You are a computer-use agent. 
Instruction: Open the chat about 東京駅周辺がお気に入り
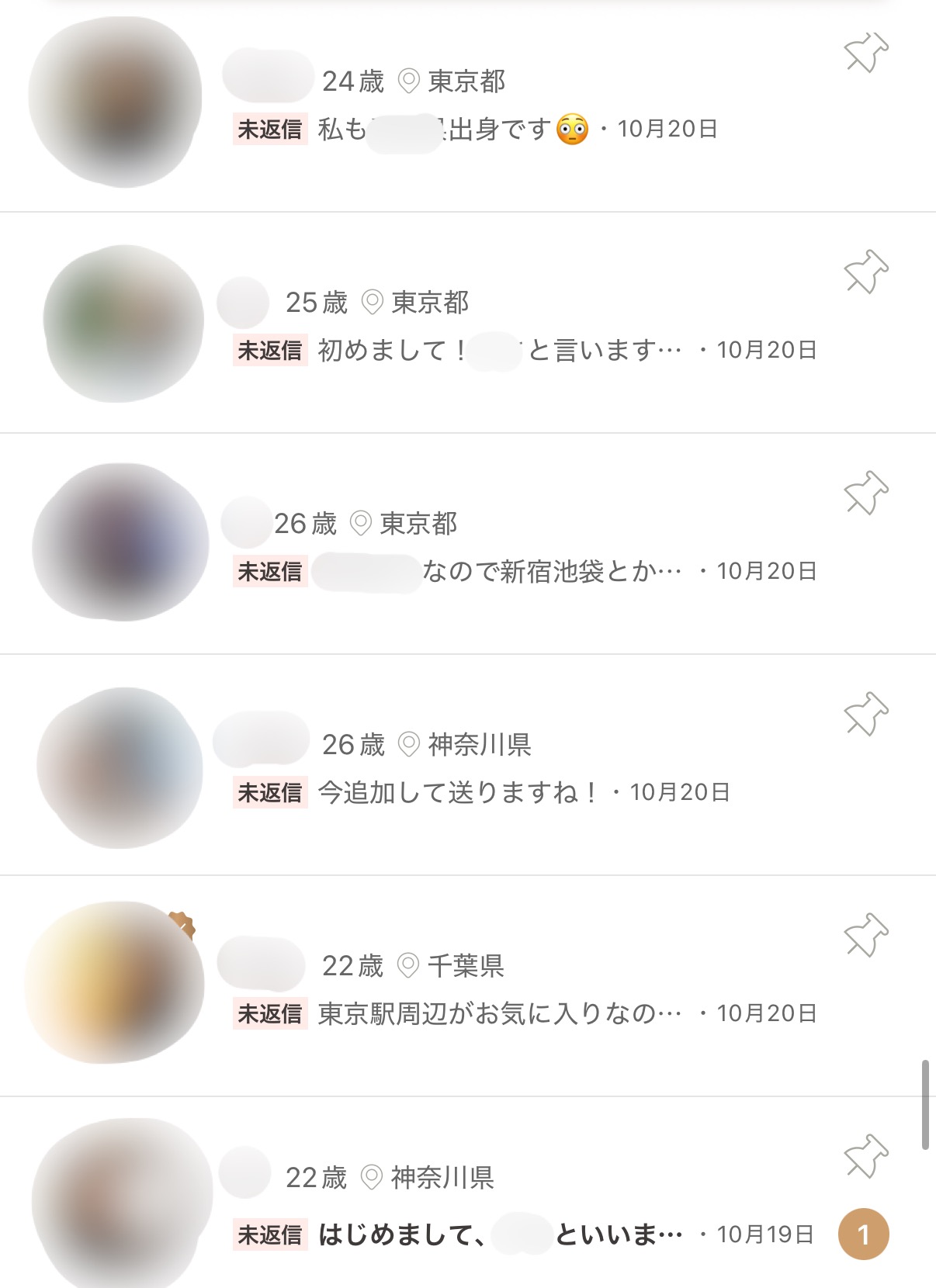[497, 1013]
